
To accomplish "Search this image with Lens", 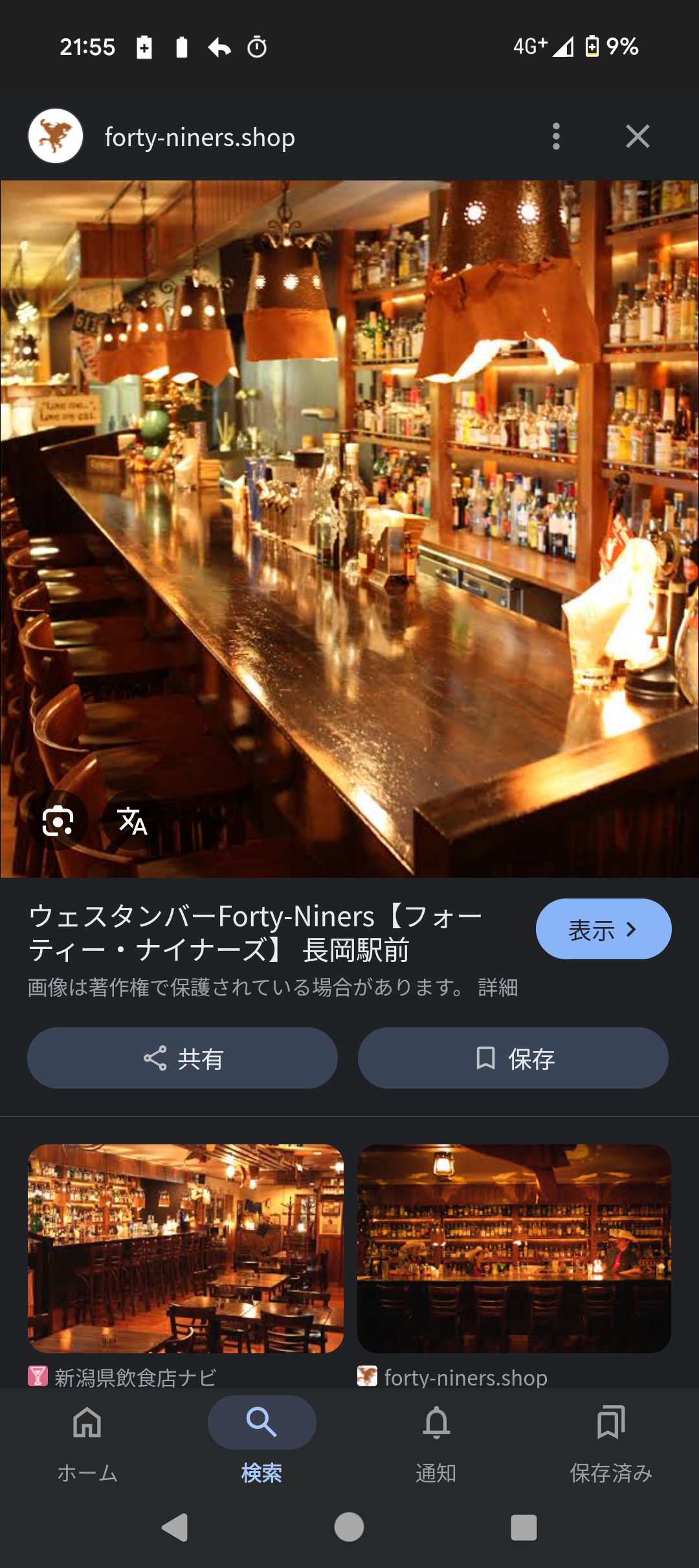I will point(58,821).
